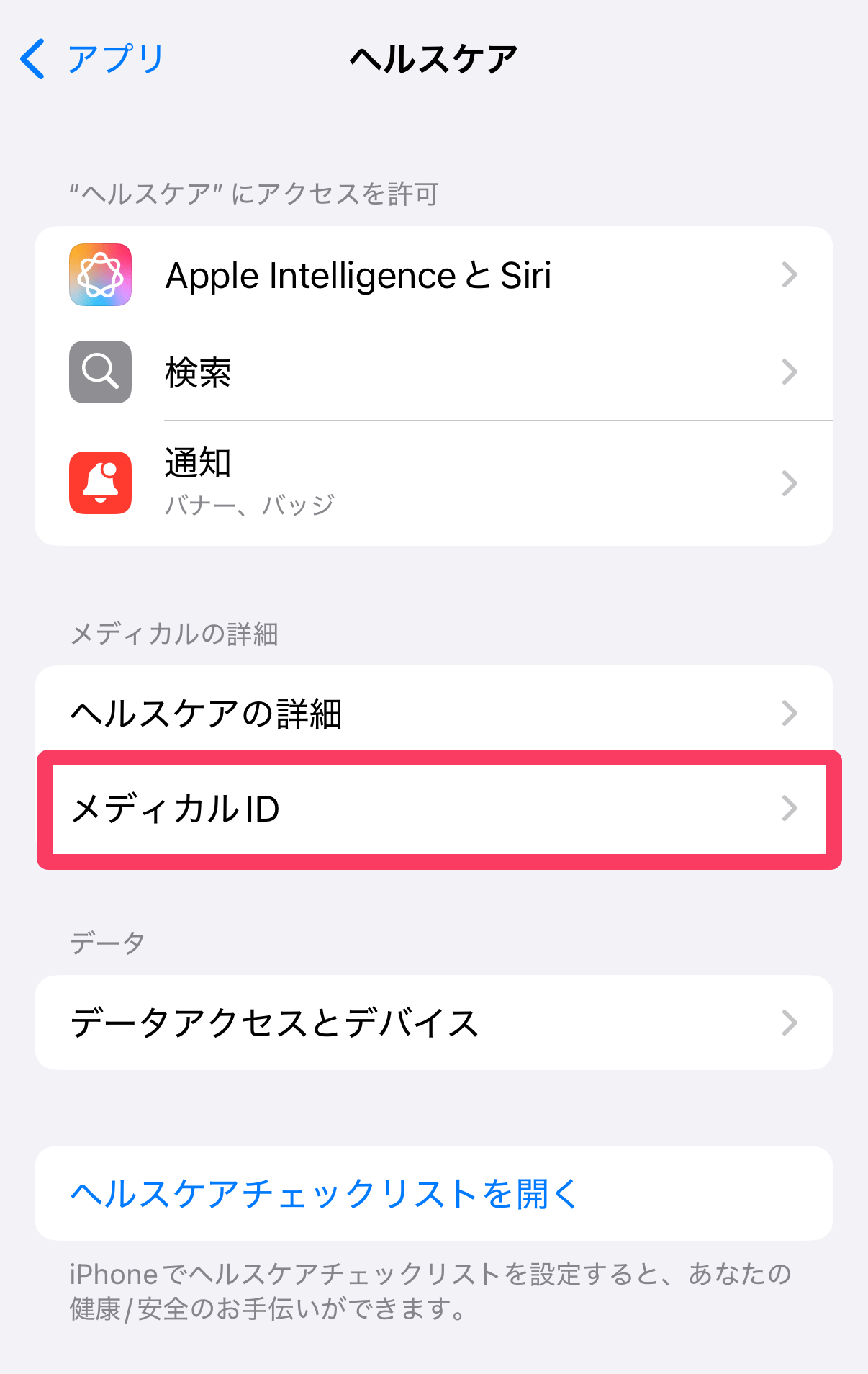This screenshot has height=1374, width=868.
Task: Open メディカルID
Action: coord(433,809)
